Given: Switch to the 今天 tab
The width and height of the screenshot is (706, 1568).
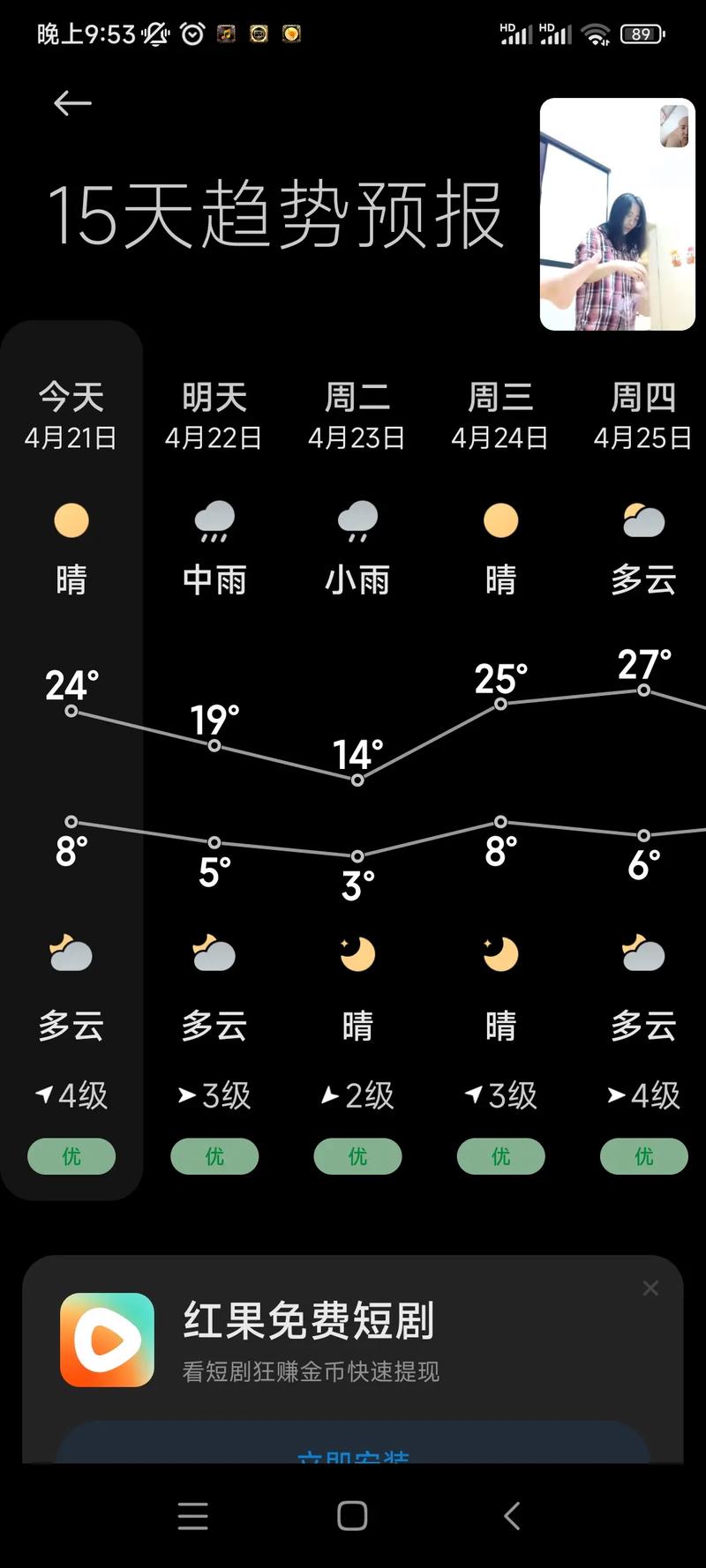Looking at the screenshot, I should coord(71,414).
